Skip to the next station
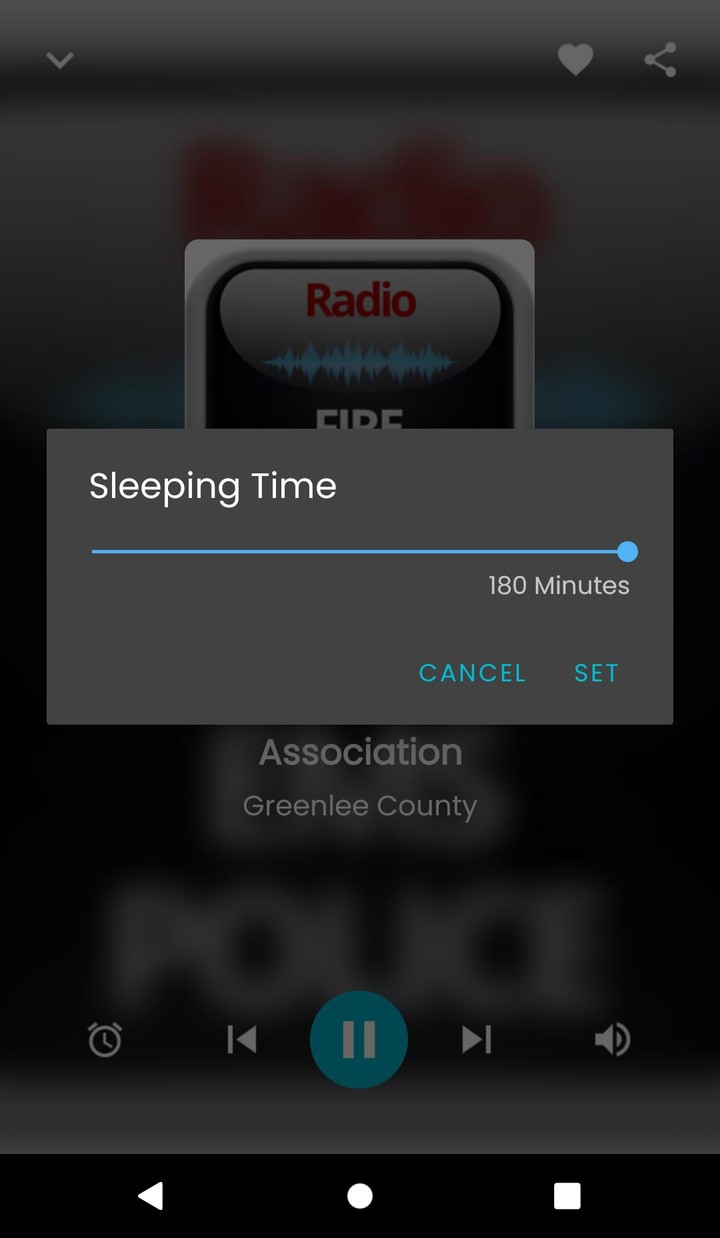 tap(475, 1040)
